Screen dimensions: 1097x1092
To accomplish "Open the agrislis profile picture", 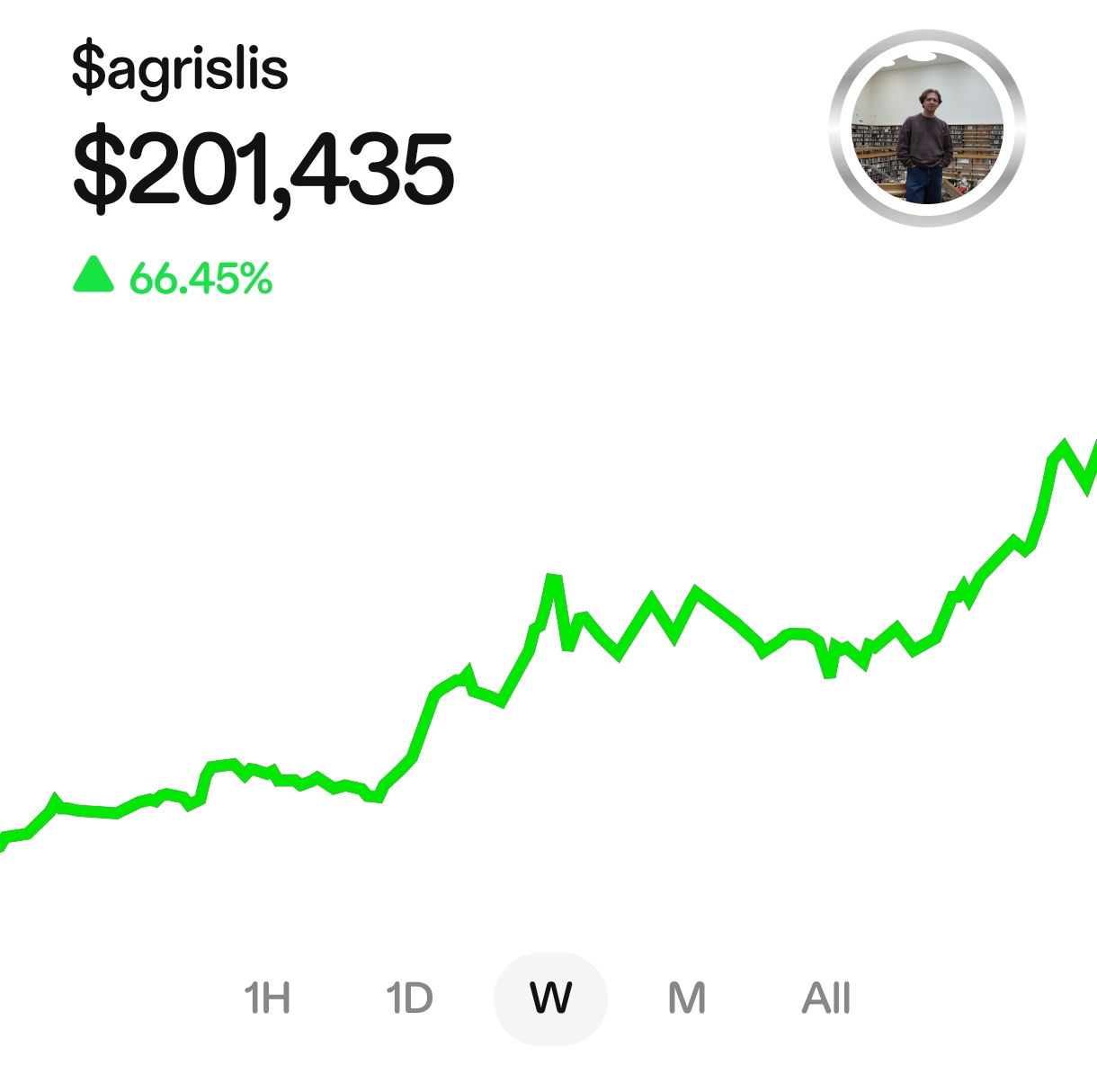I will (x=927, y=128).
